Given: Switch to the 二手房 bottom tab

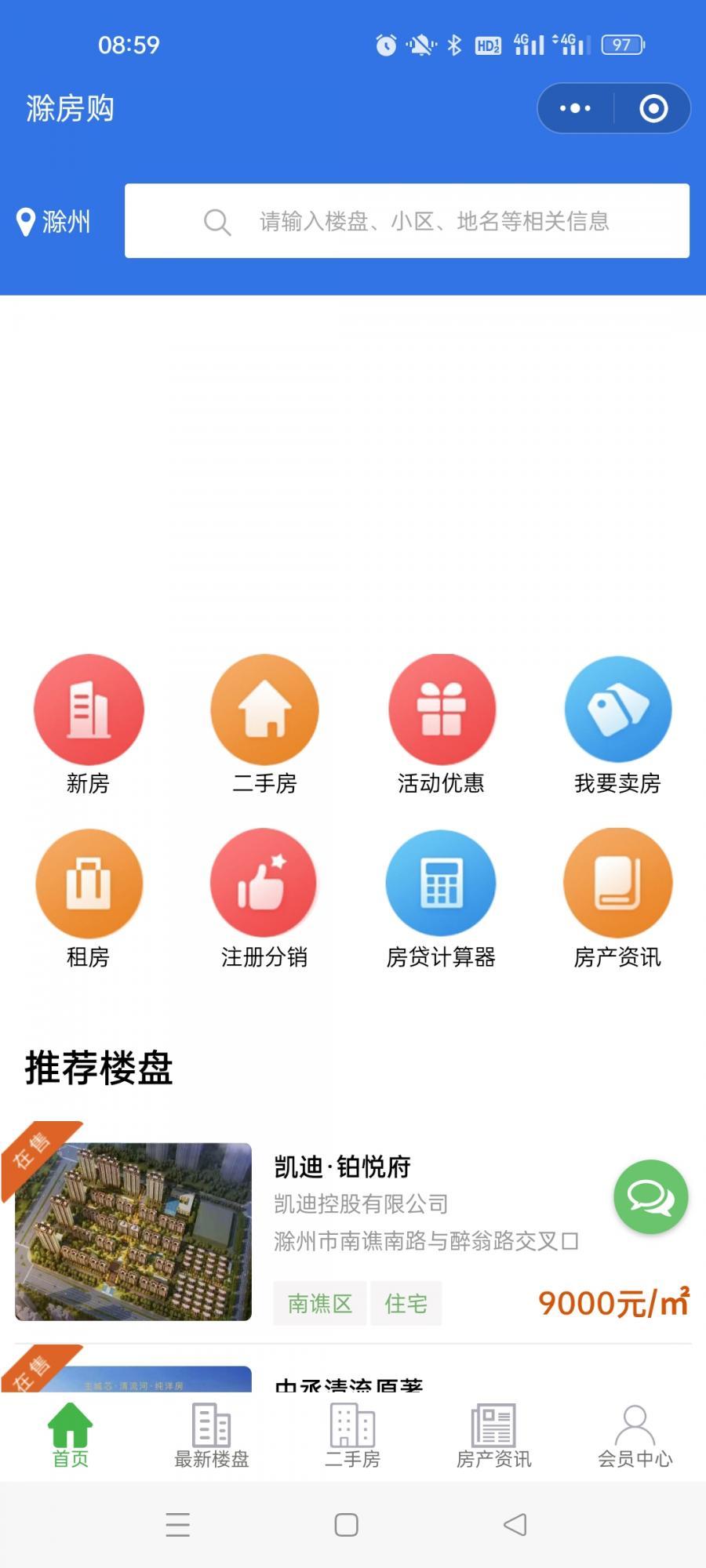Looking at the screenshot, I should [352, 1436].
